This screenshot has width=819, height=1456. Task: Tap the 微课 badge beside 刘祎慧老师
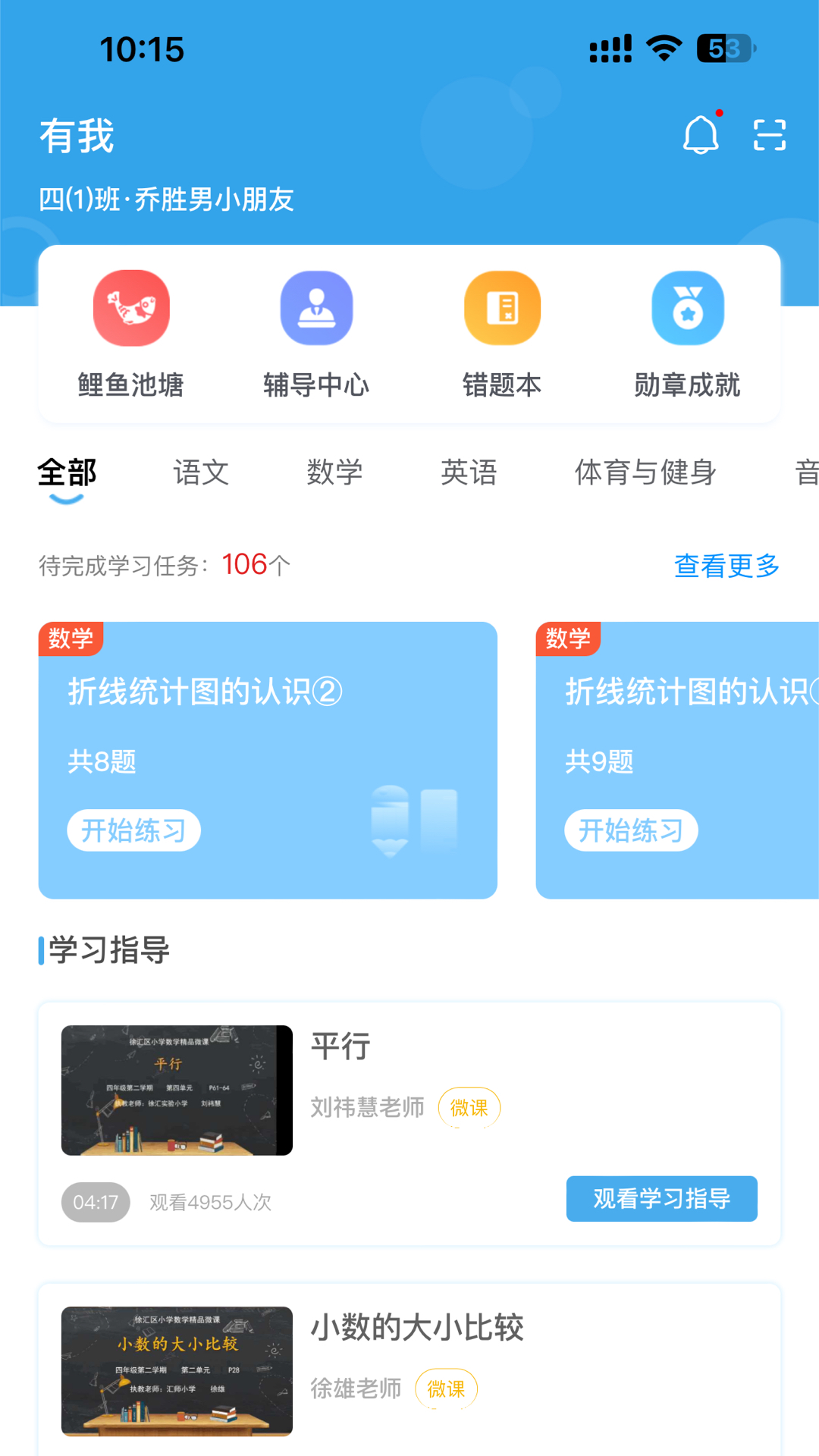click(x=469, y=1108)
